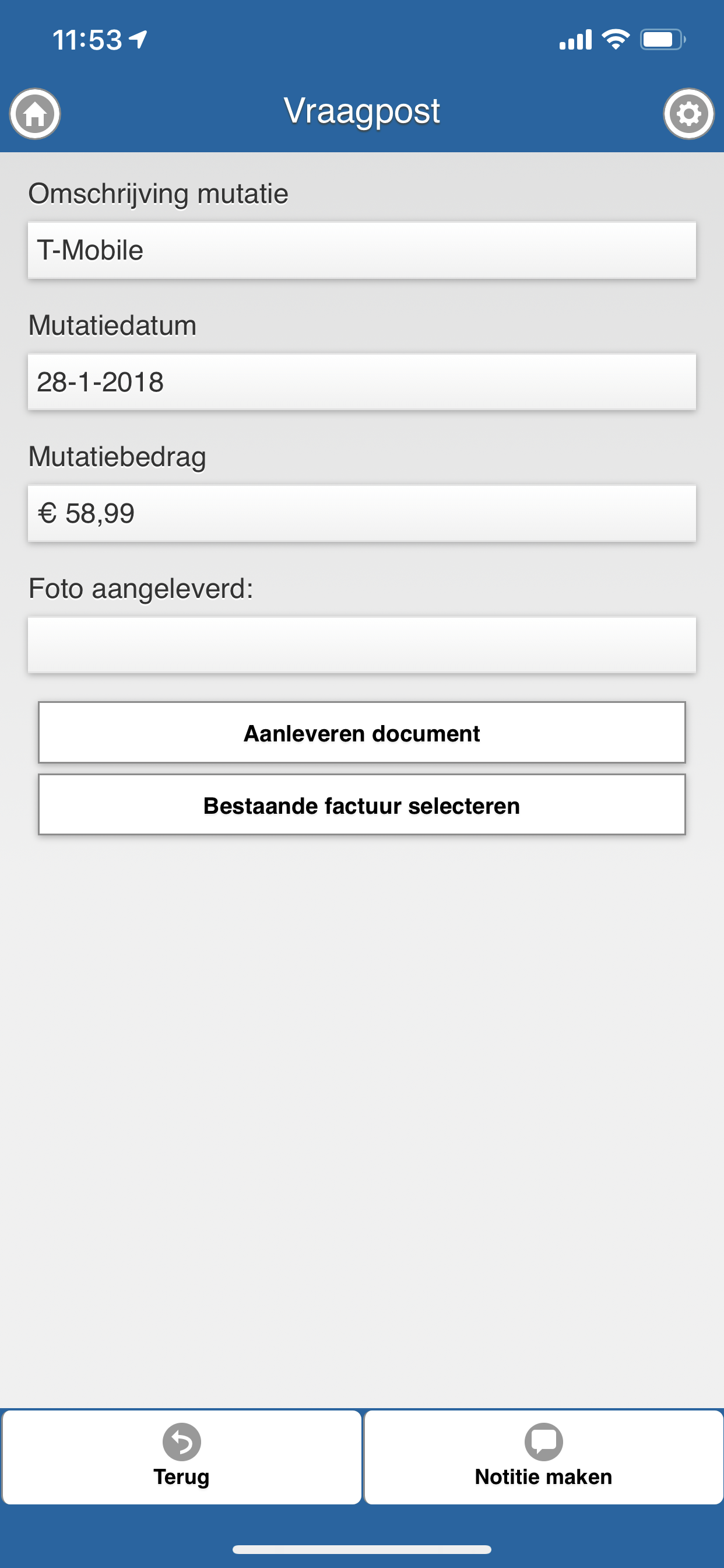Choose Aanleveren document
The width and height of the screenshot is (724, 1568).
[x=361, y=733]
